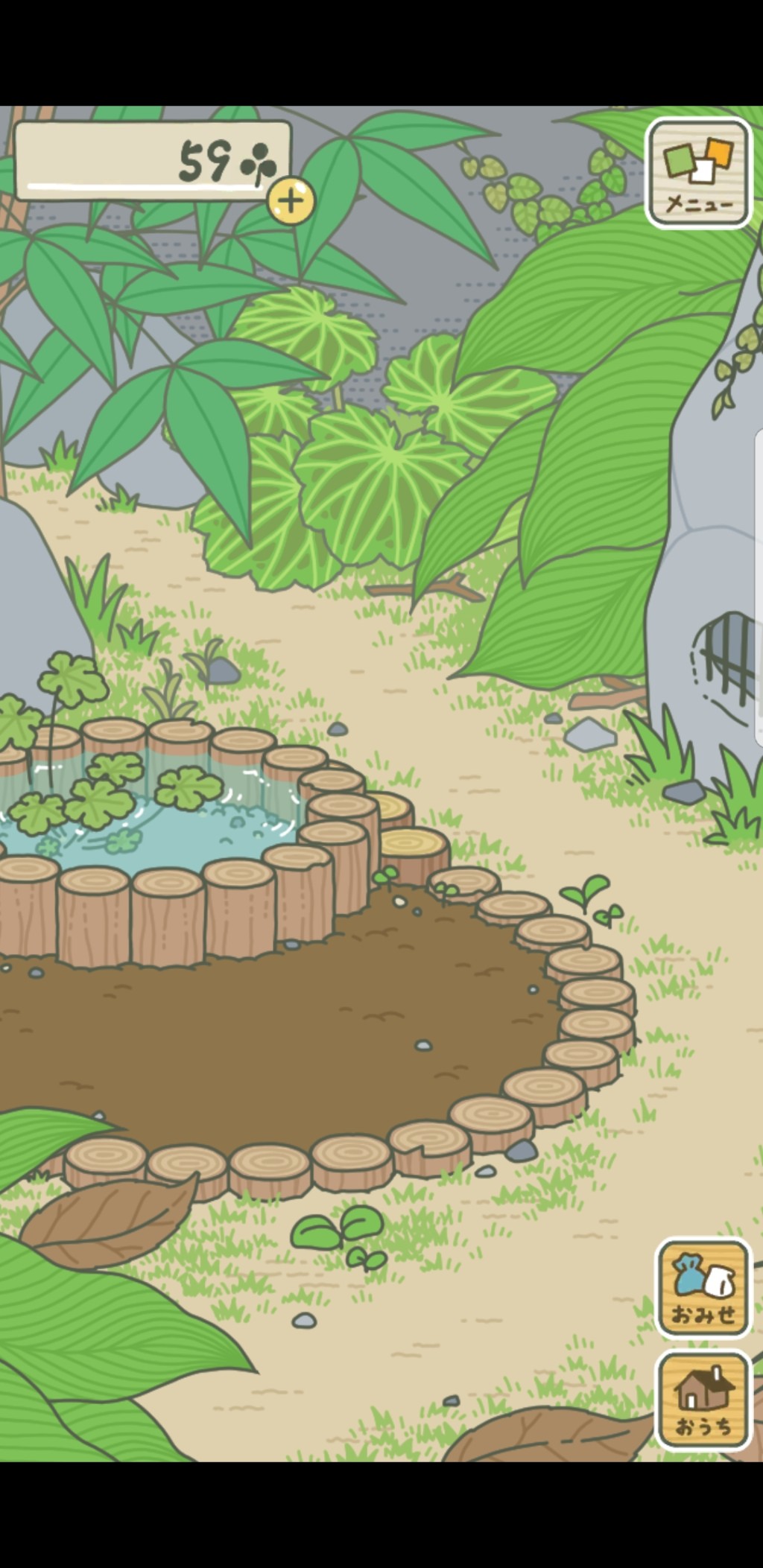Go to おうち house
The width and height of the screenshot is (763, 1568).
(703, 1400)
